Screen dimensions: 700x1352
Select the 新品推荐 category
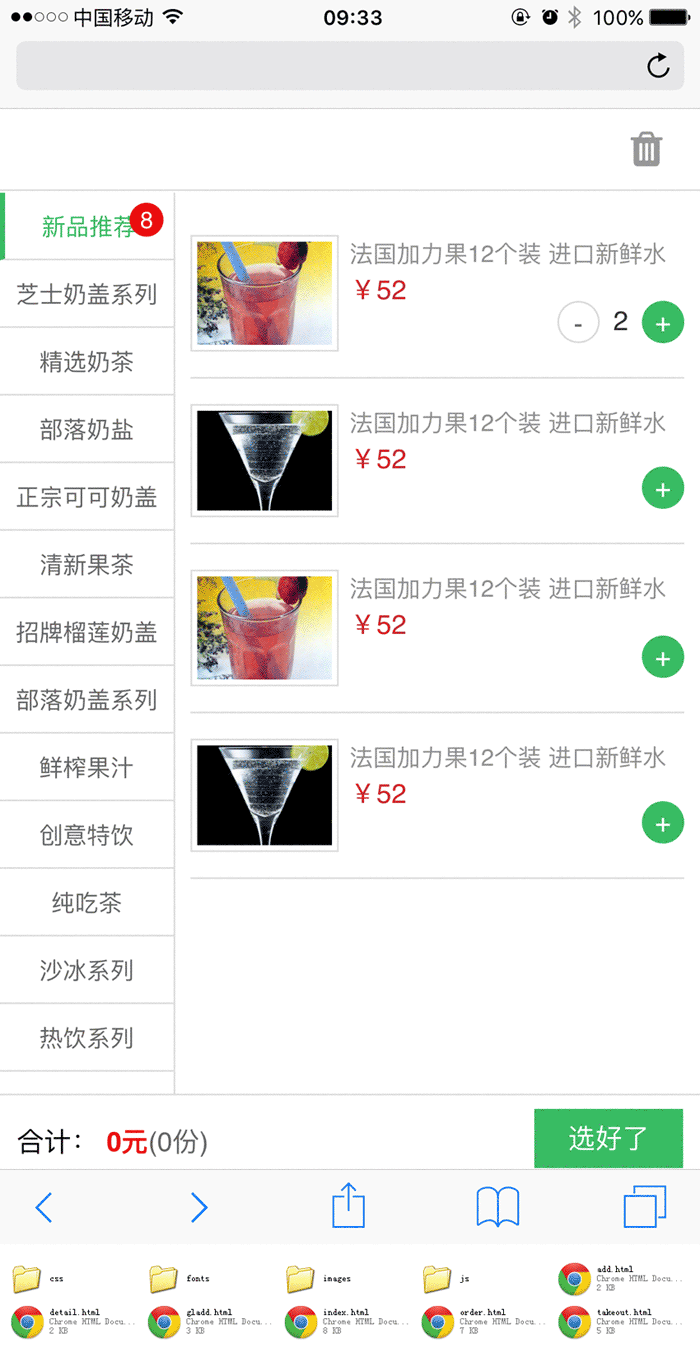(x=88, y=227)
